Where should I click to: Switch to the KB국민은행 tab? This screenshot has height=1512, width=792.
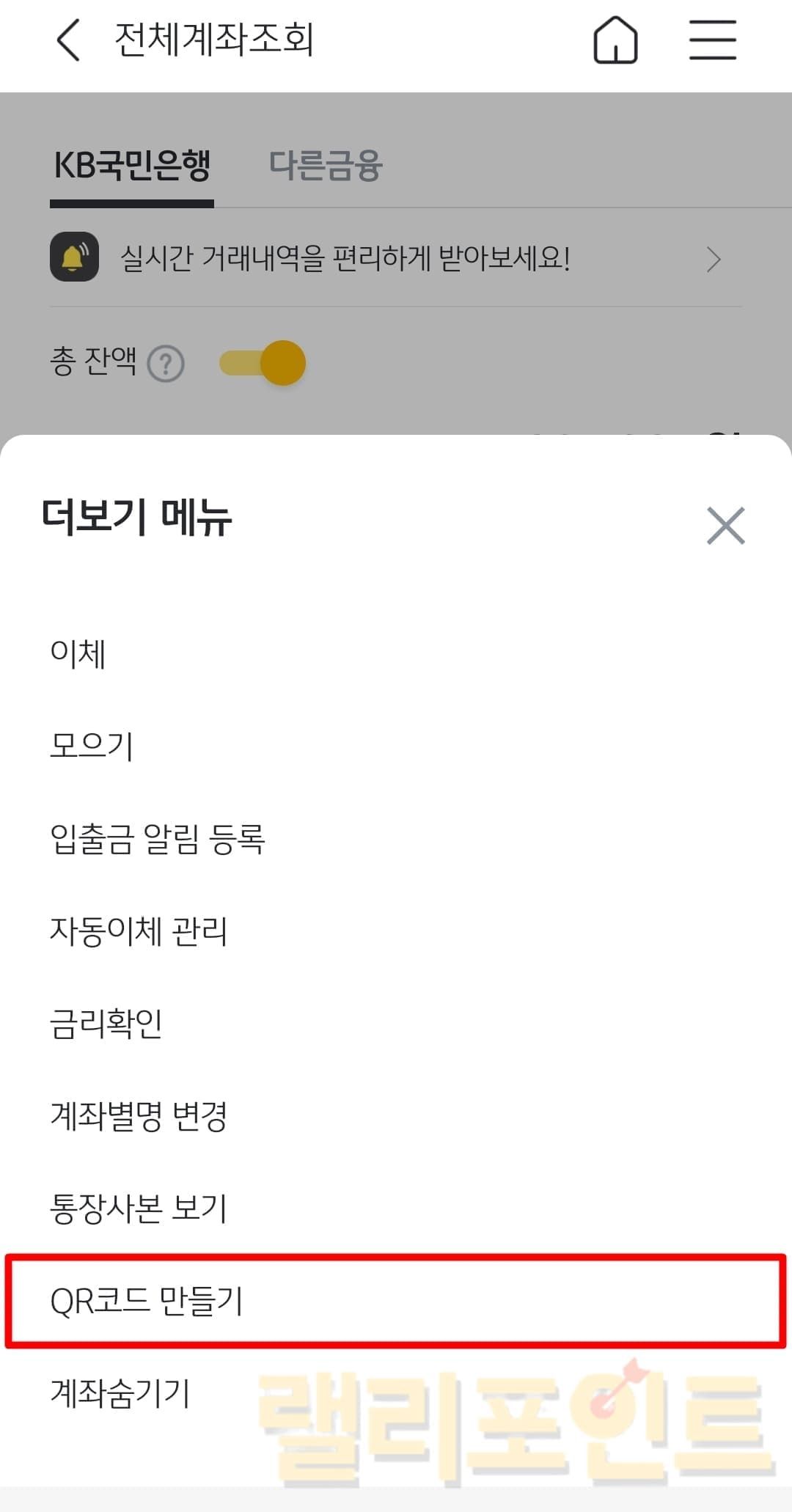click(x=133, y=166)
